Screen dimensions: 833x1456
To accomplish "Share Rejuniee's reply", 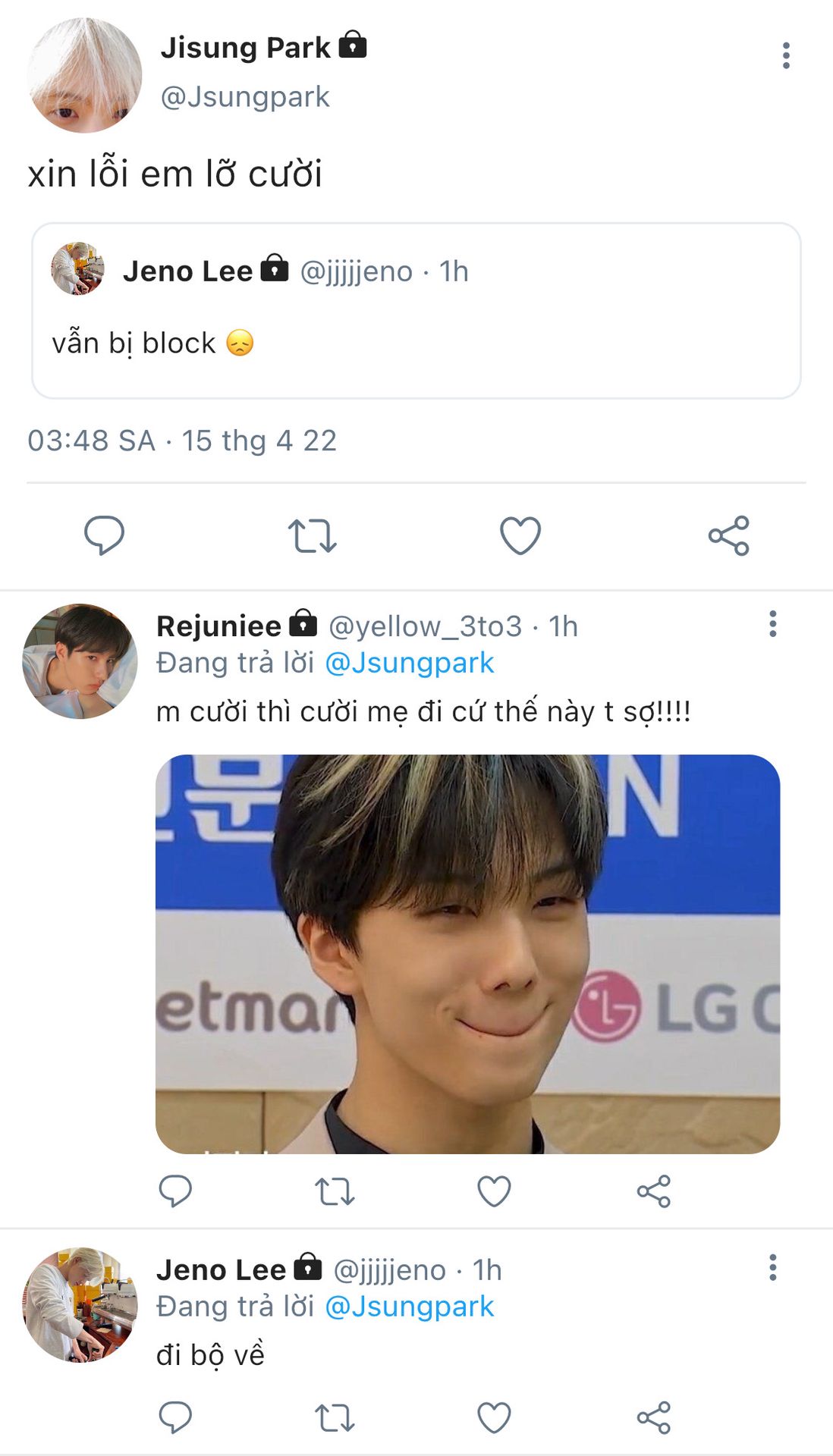I will coord(653,1191).
